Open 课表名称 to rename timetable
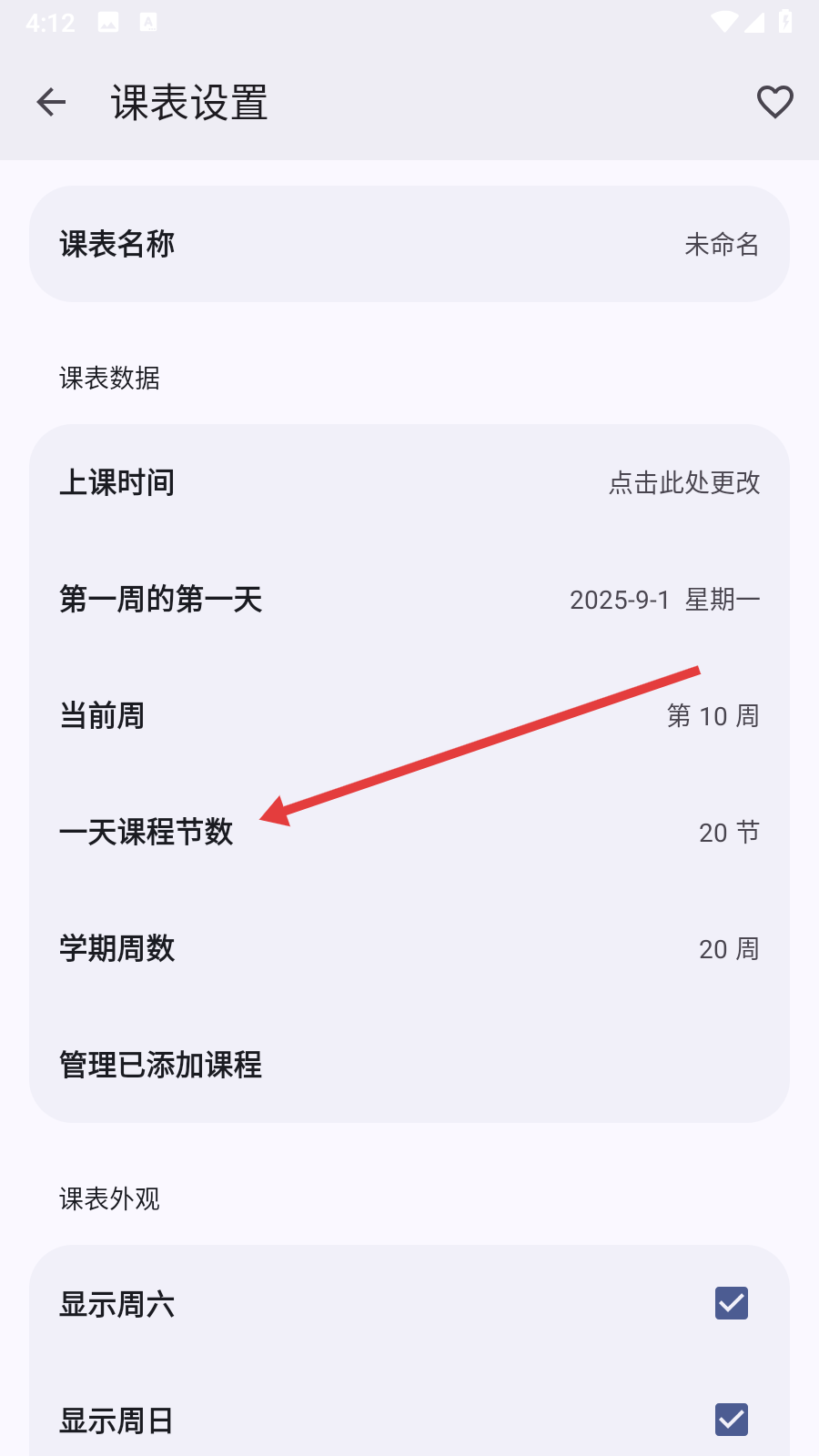This screenshot has width=819, height=1456. pos(409,244)
